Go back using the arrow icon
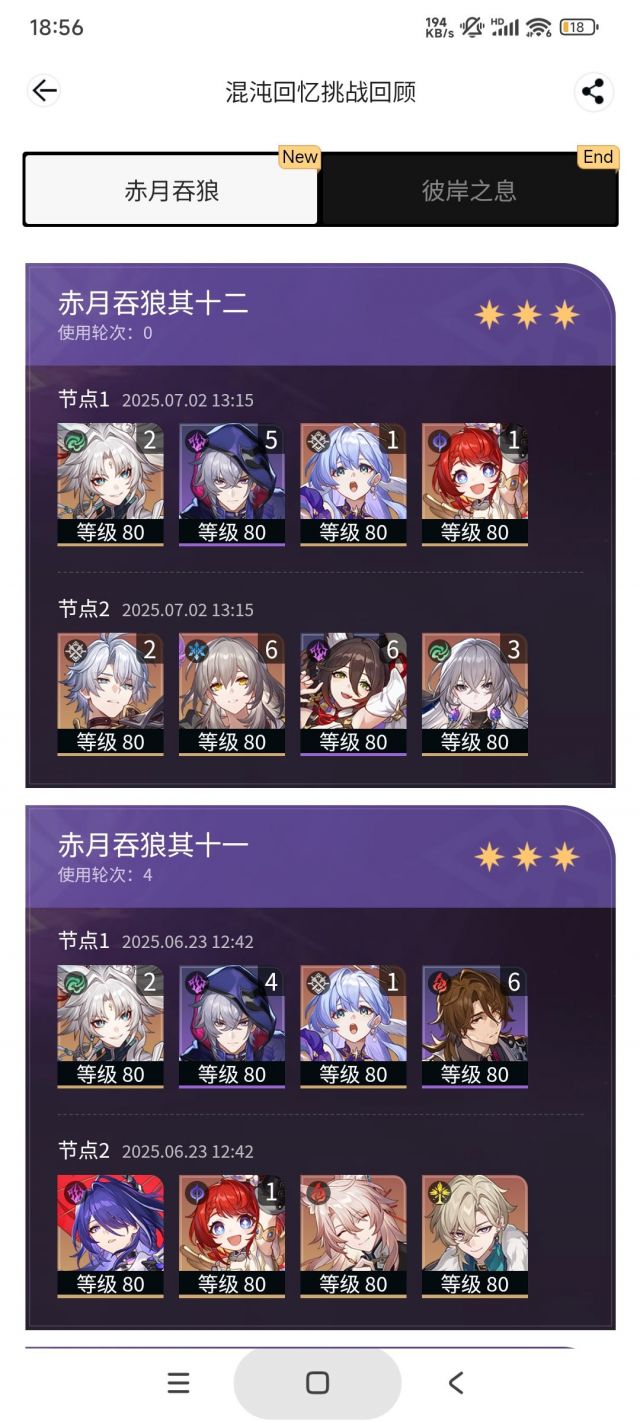The image size is (640, 1422). pos(44,91)
